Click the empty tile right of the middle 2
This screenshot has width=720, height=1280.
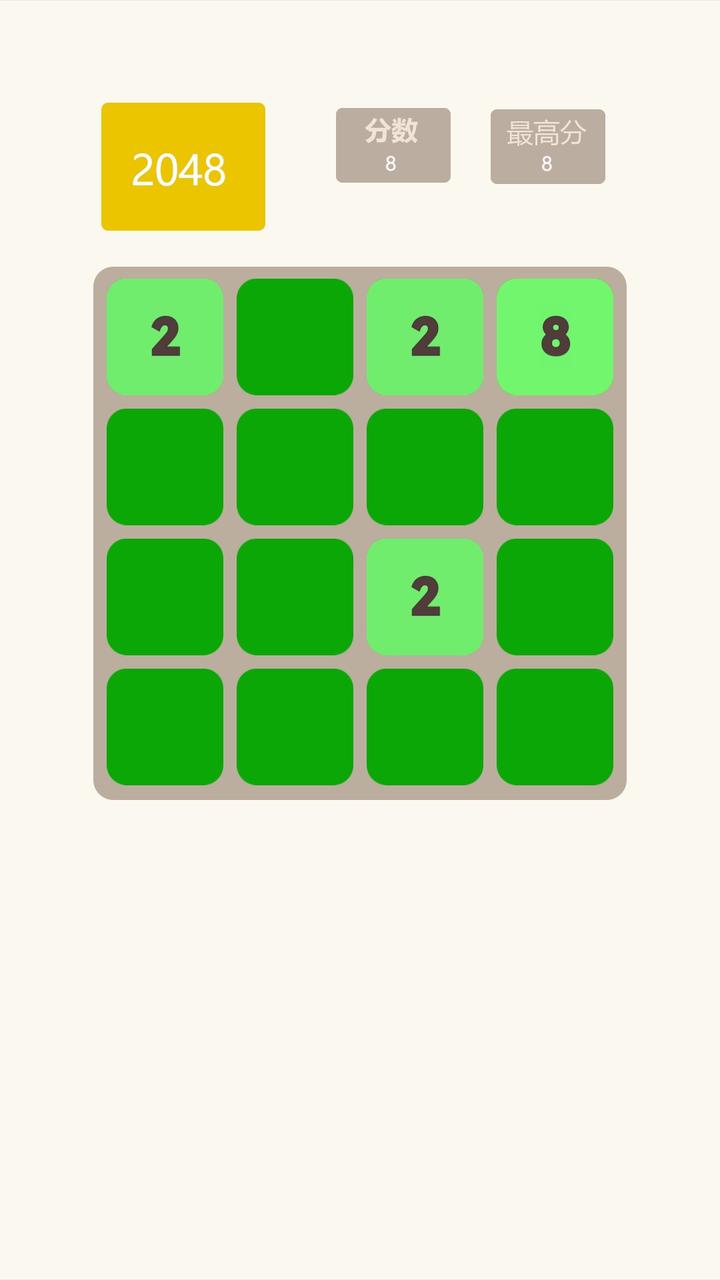pos(555,597)
